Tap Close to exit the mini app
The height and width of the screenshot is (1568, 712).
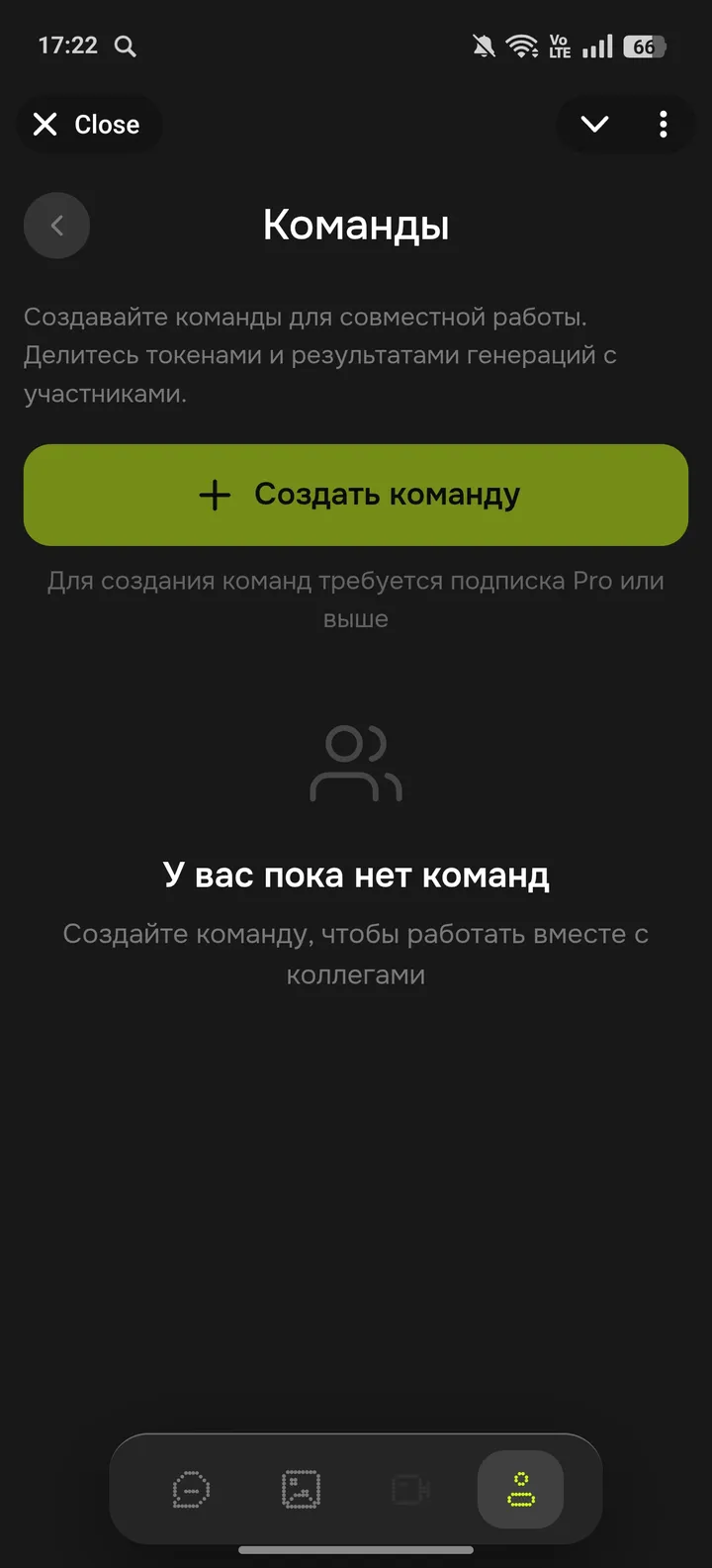[89, 124]
